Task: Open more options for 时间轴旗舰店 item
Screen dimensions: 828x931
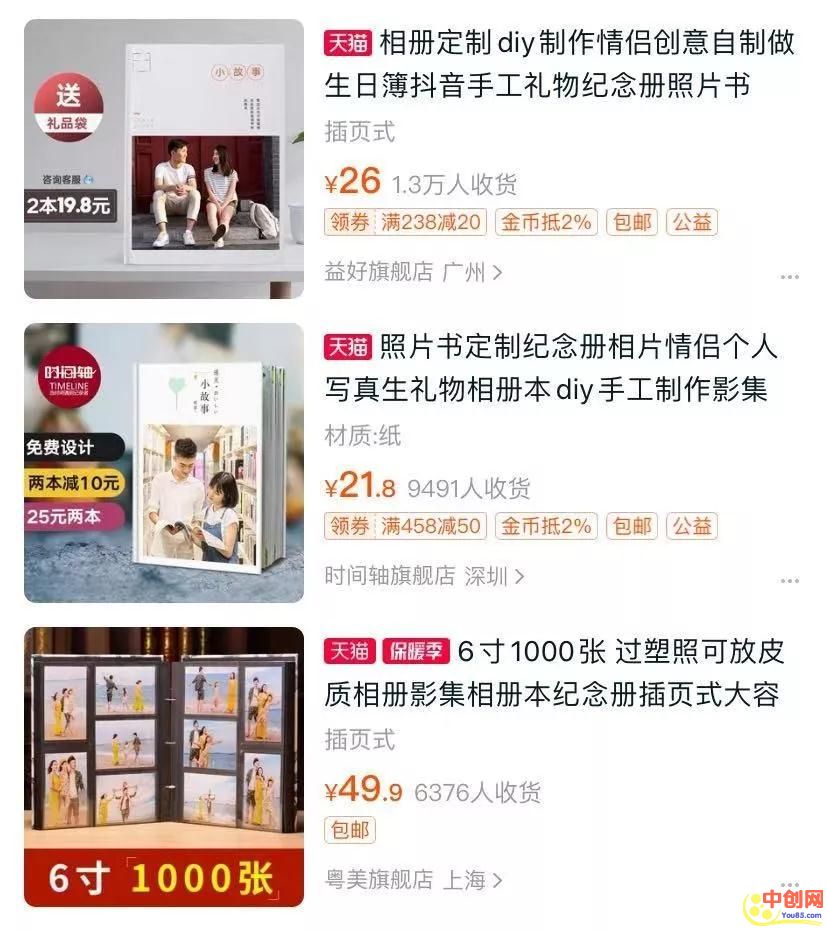Action: point(789,581)
